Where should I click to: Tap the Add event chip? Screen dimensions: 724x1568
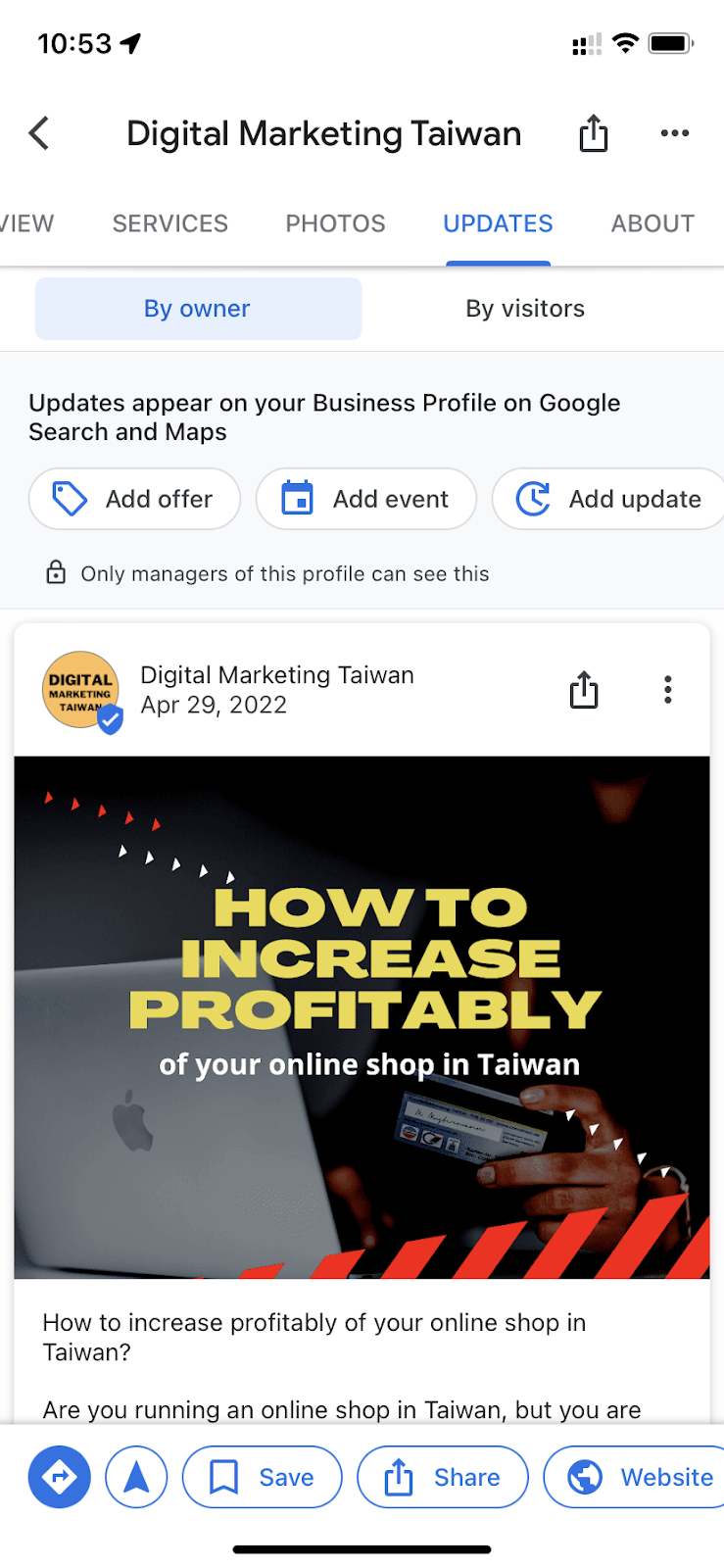click(365, 499)
